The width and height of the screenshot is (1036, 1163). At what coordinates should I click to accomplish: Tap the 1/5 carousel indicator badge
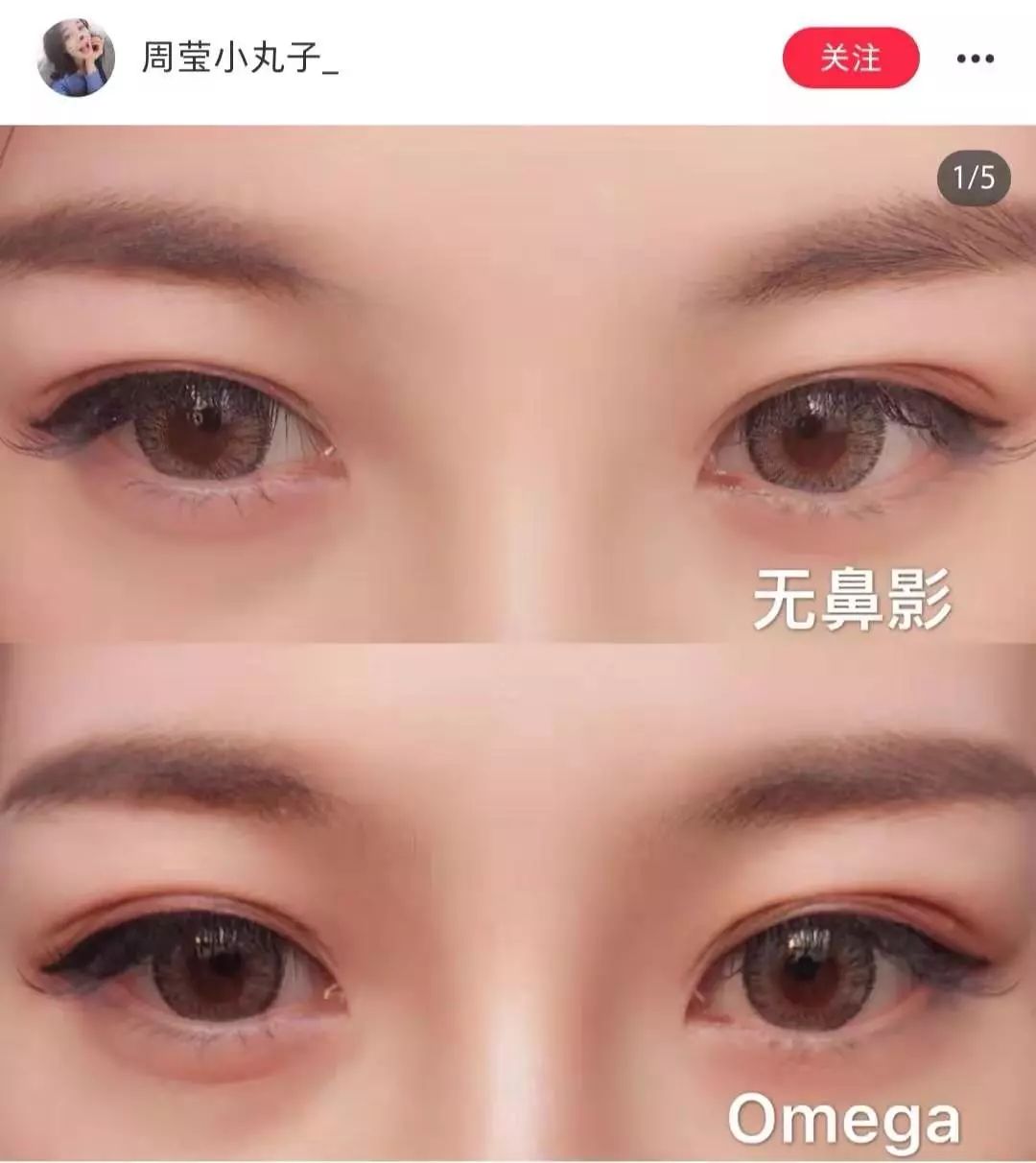973,174
